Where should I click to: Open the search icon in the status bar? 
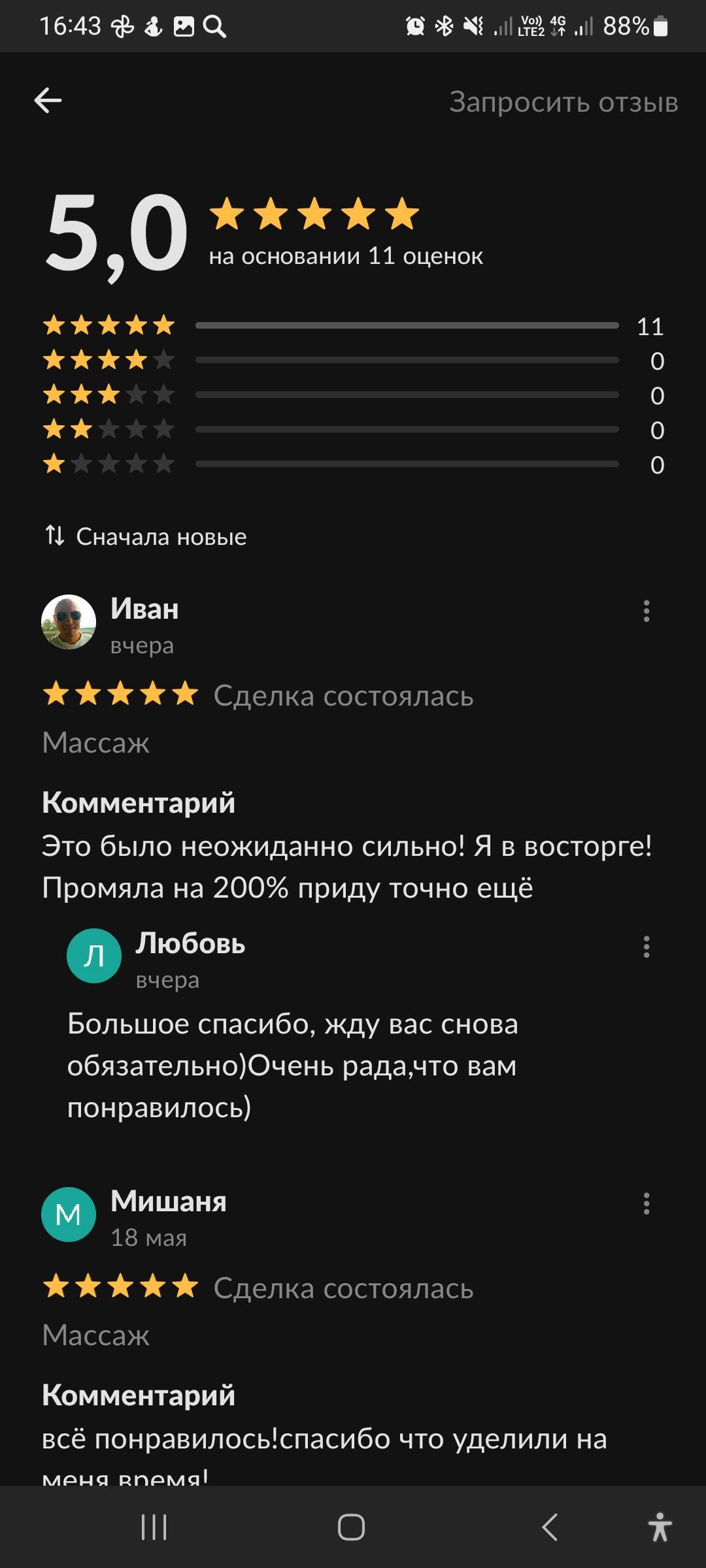(216, 27)
